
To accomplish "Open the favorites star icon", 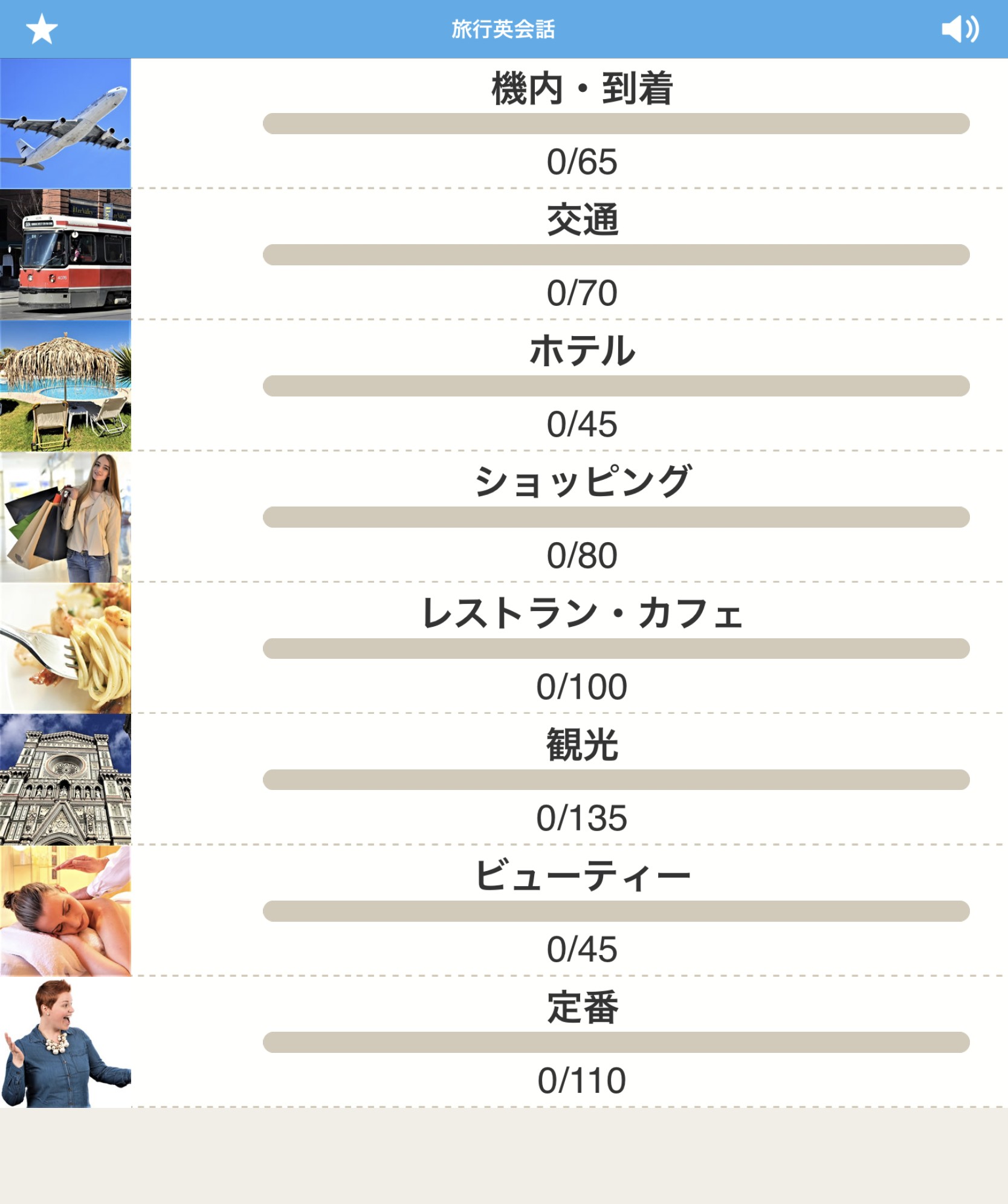I will 42,29.
